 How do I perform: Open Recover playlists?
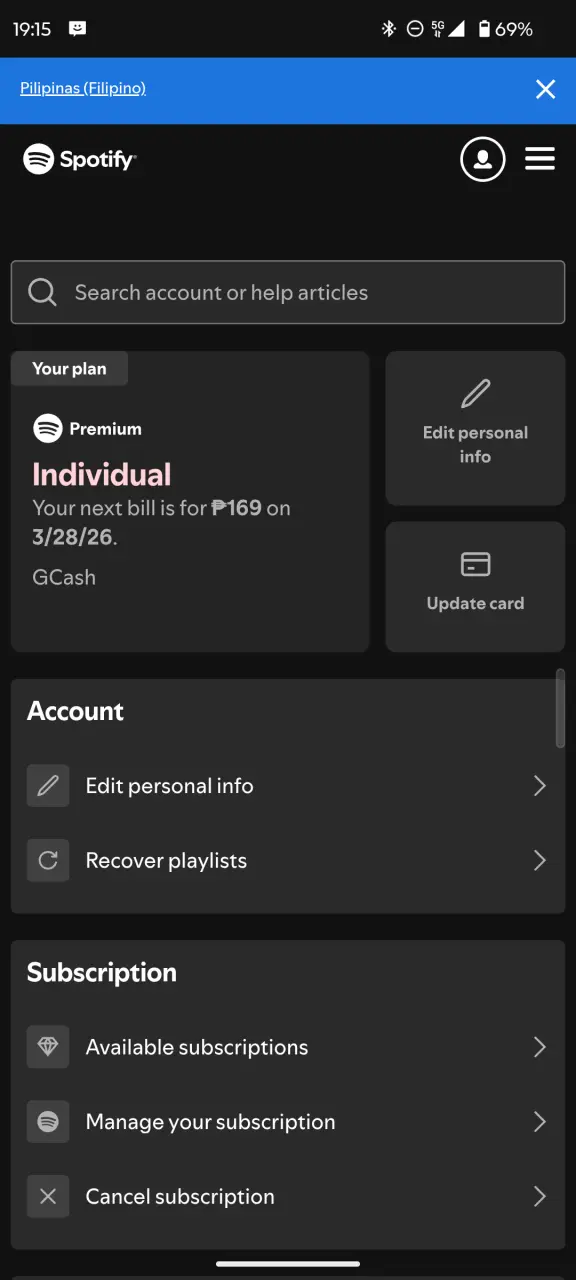click(x=288, y=860)
